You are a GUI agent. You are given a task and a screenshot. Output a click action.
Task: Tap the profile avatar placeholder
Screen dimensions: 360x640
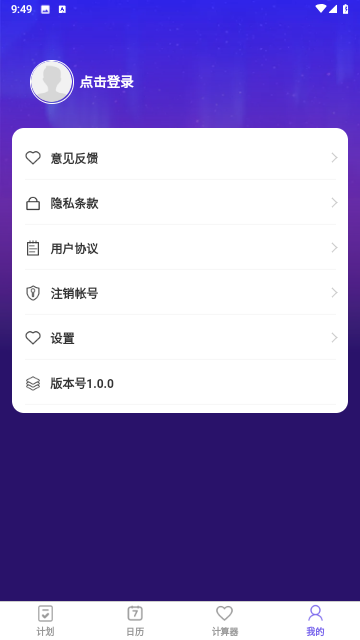point(52,82)
